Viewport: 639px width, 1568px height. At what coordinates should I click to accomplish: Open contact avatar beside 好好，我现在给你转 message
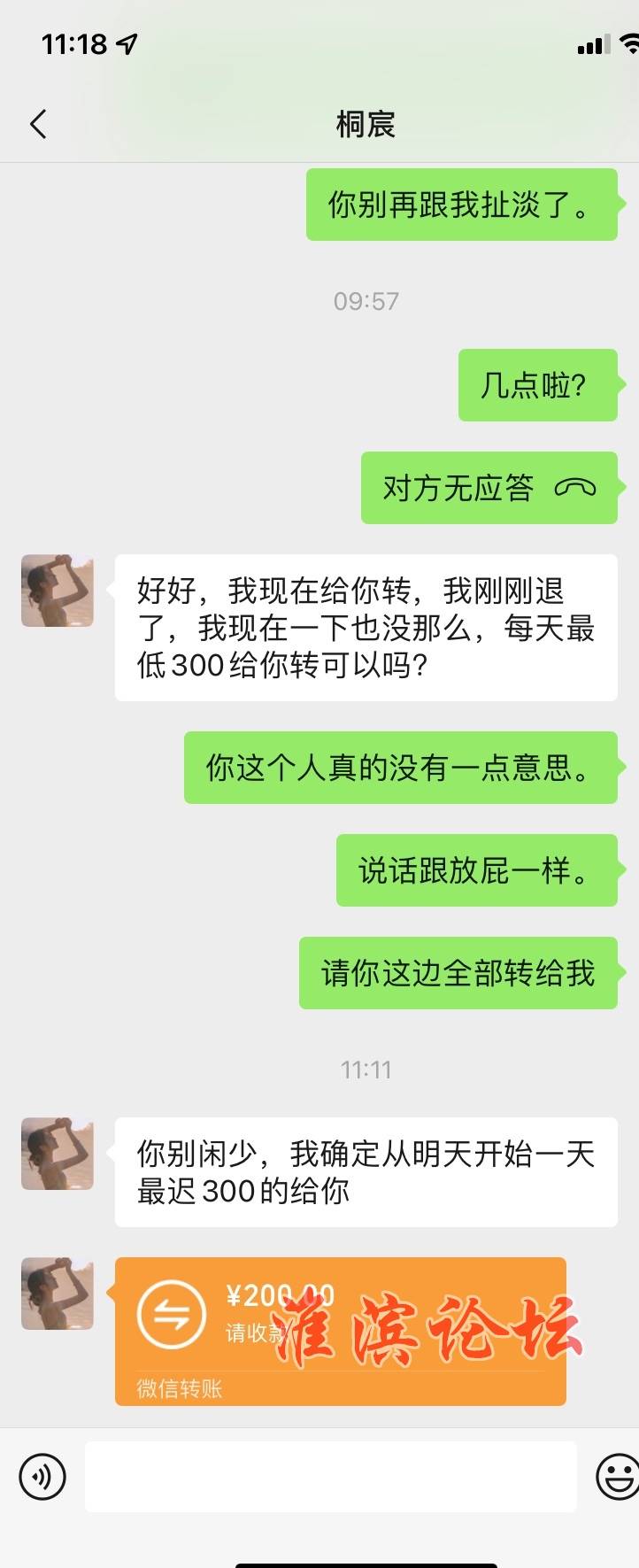tap(58, 591)
